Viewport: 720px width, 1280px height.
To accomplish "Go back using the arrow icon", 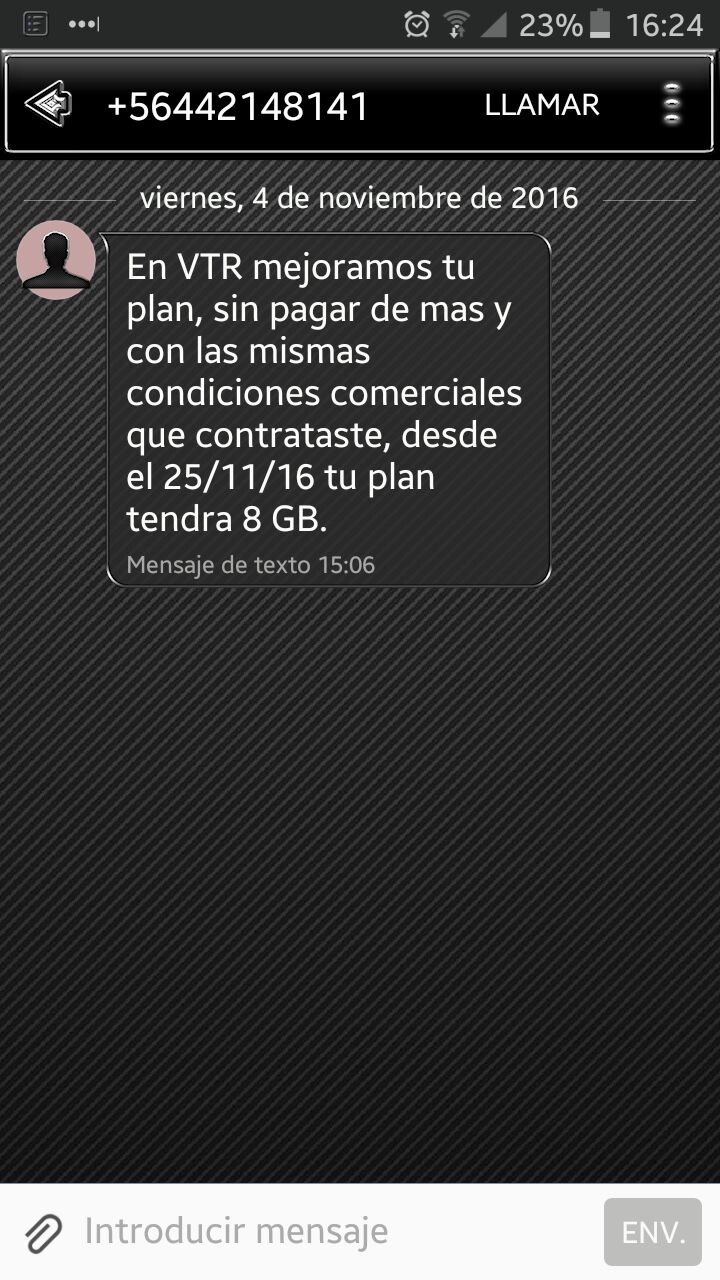I will tap(47, 105).
